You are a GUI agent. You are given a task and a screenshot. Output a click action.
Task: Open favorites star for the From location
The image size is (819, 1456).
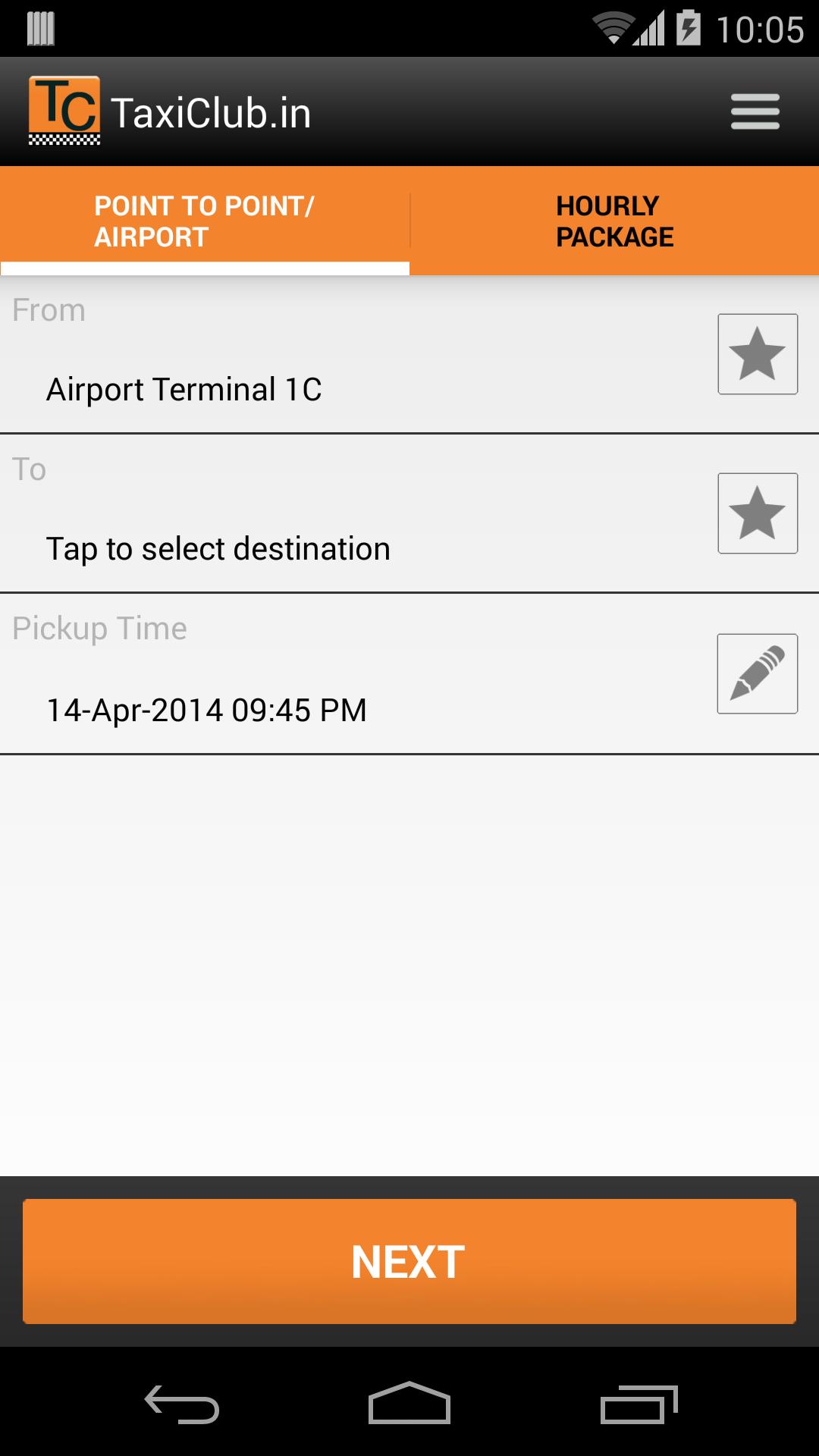pos(757,354)
